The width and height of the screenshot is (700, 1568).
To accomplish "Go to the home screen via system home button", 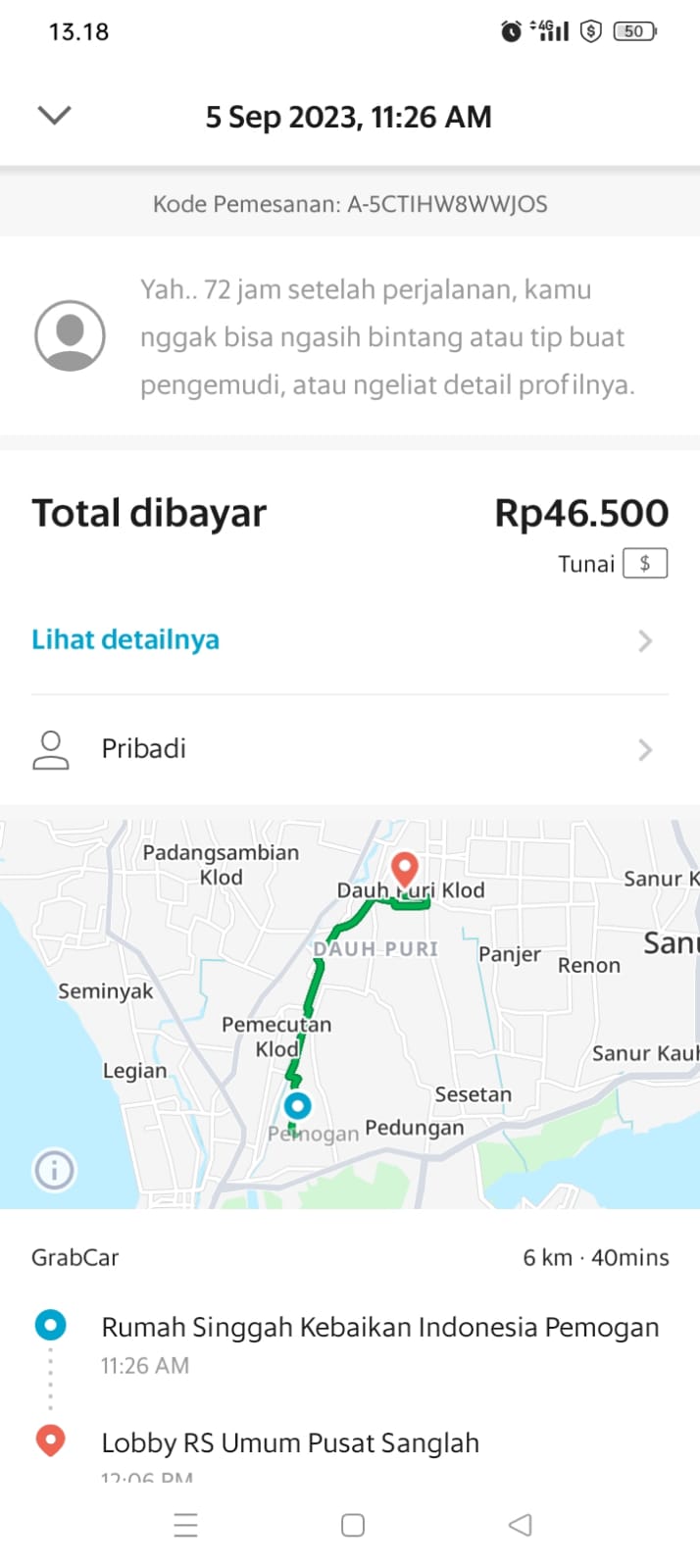I will point(353,1525).
